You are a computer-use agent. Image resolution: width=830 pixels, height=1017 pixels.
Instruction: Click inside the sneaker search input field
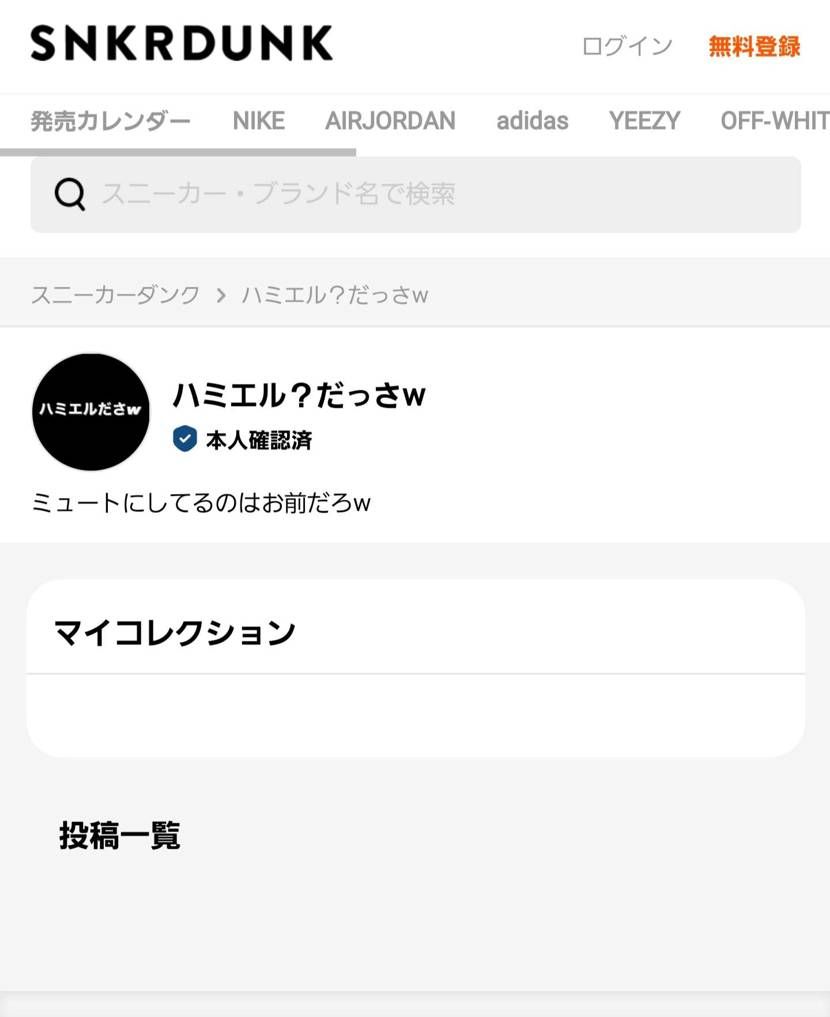pos(400,194)
